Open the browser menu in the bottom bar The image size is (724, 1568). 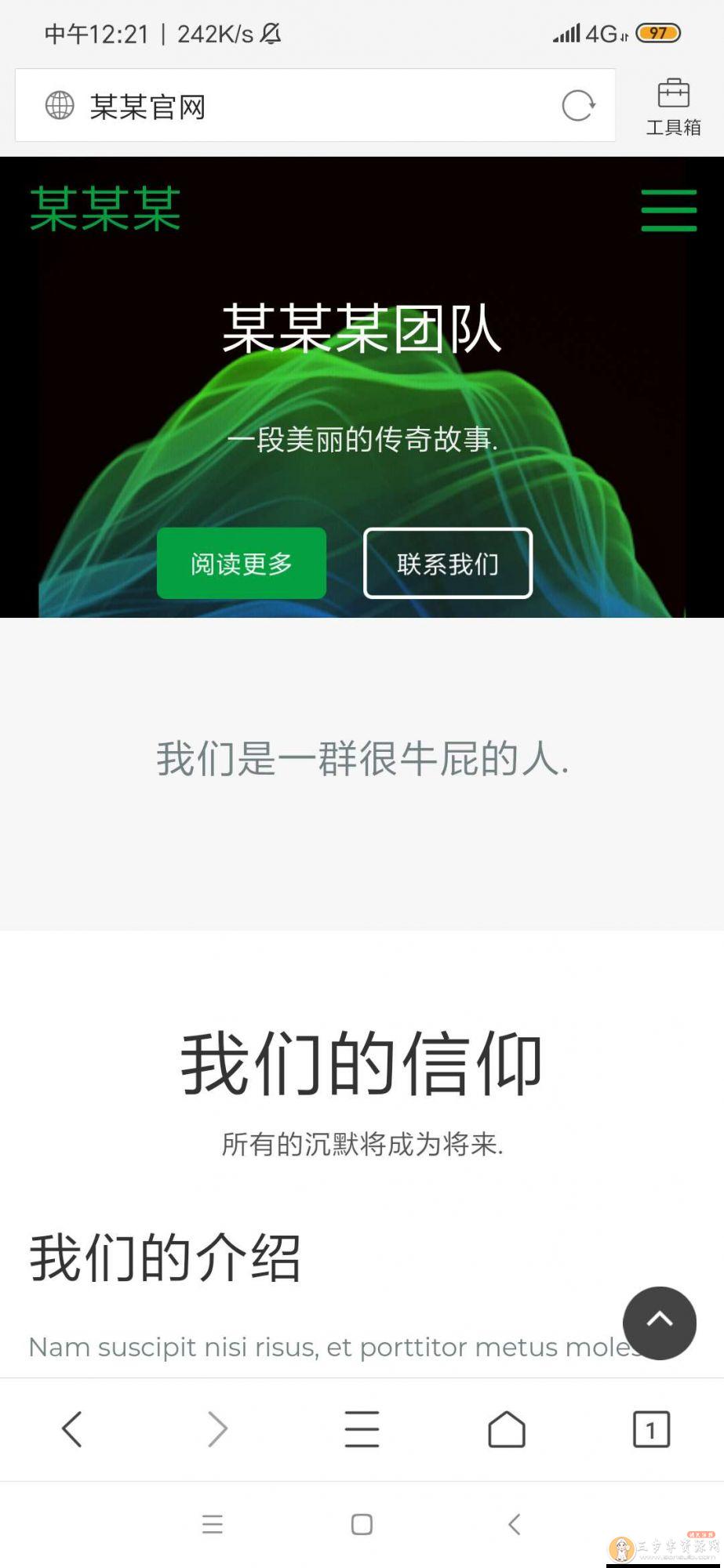click(x=362, y=1428)
